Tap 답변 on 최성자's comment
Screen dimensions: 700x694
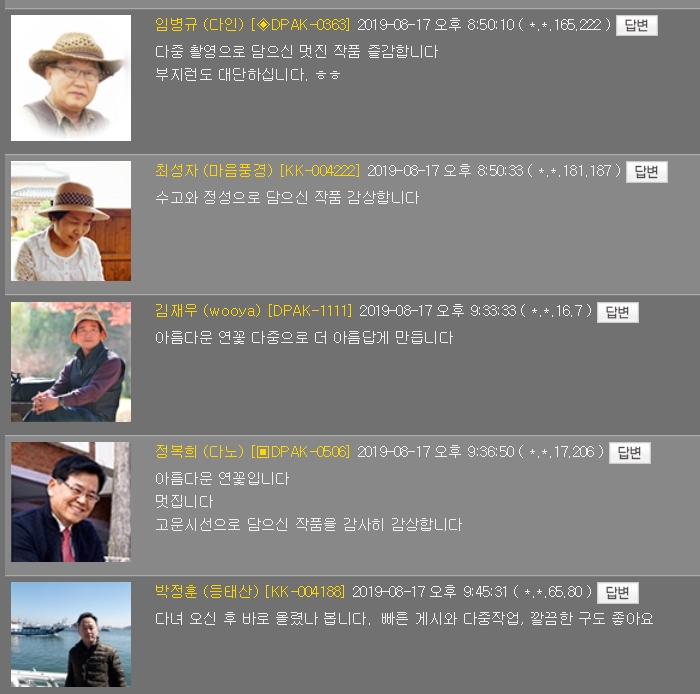pos(646,171)
